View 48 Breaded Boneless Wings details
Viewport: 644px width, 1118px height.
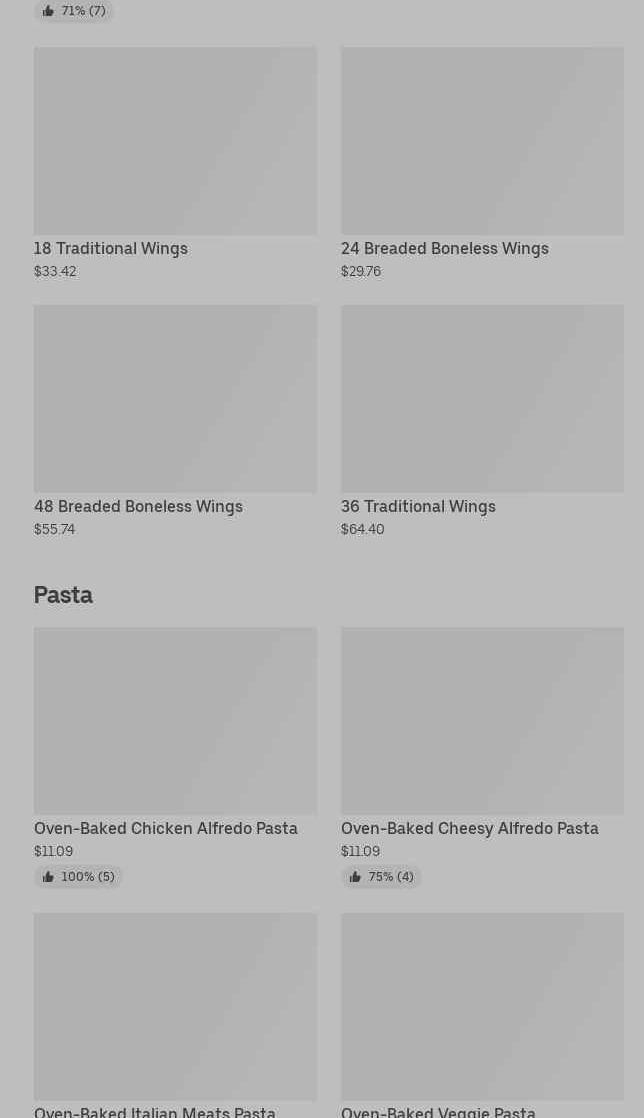[x=175, y=421]
